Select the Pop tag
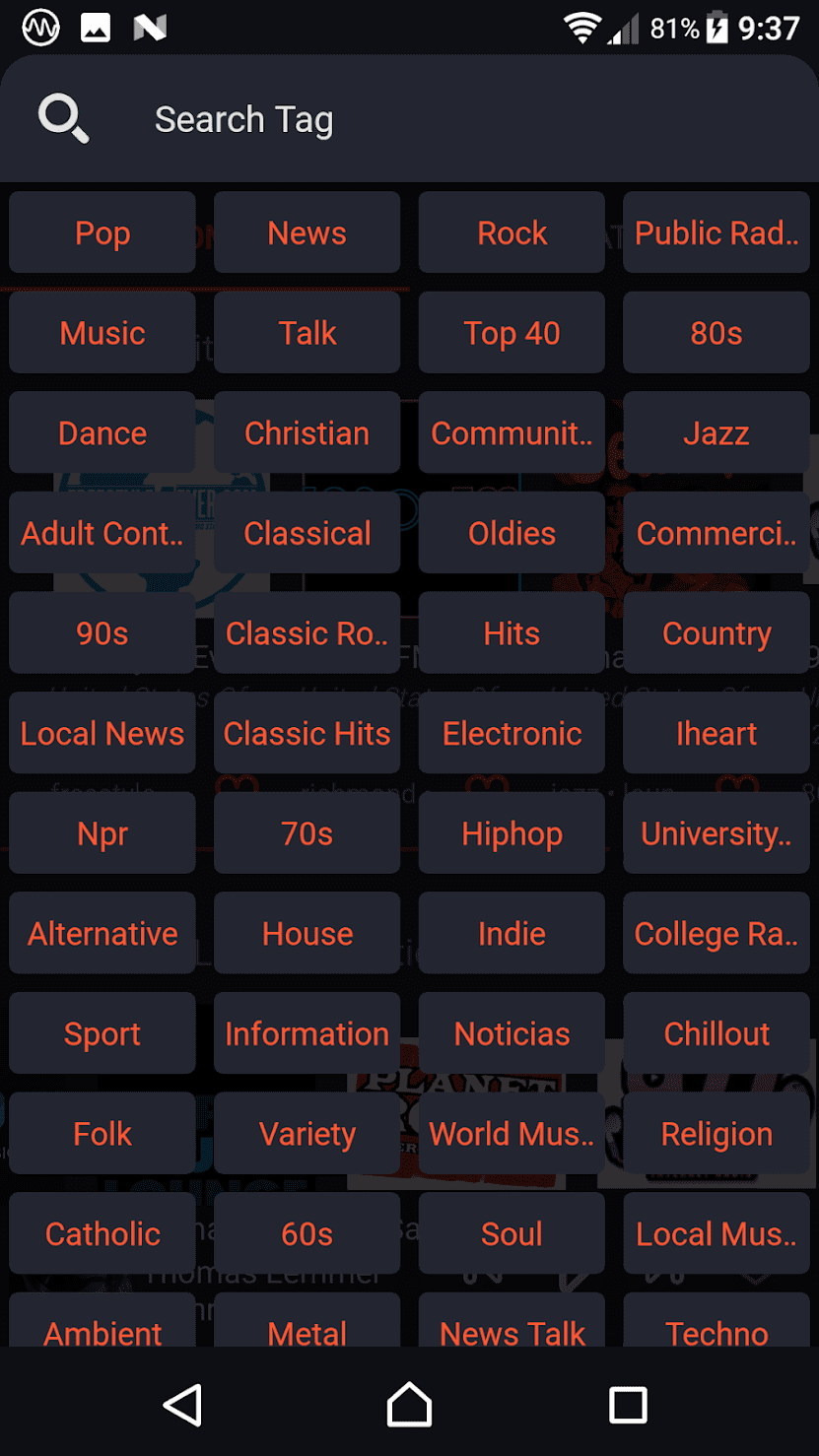The width and height of the screenshot is (819, 1456). [102, 233]
